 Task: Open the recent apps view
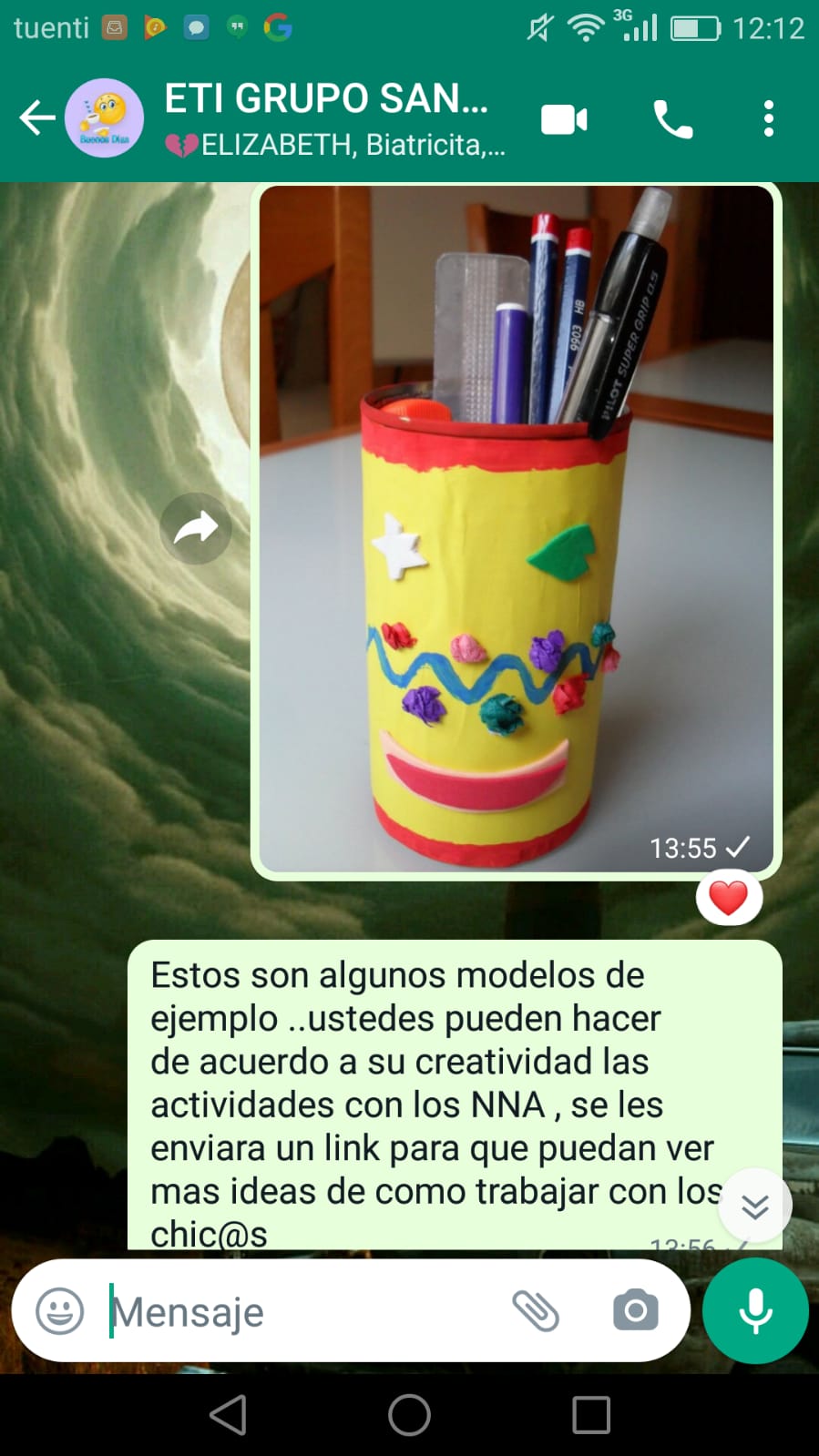590,1415
